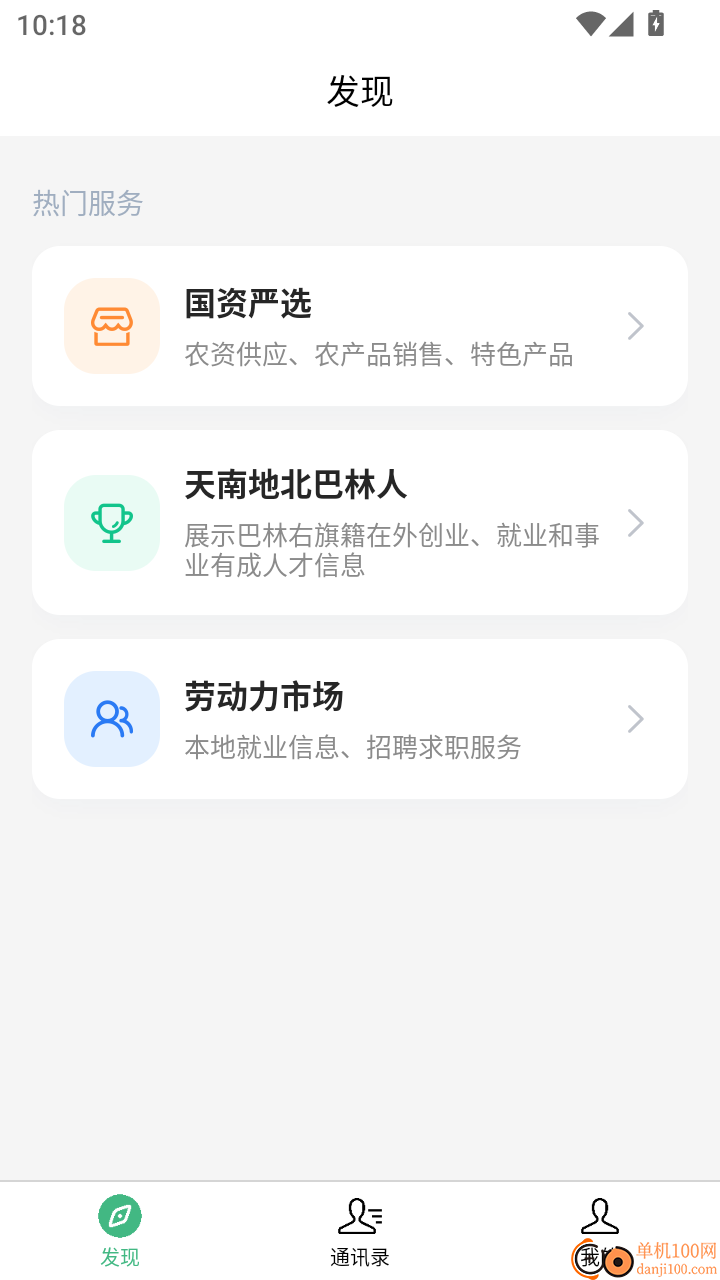Expand the 国资严选 service via its chevron
720x1280 pixels.
coord(635,326)
